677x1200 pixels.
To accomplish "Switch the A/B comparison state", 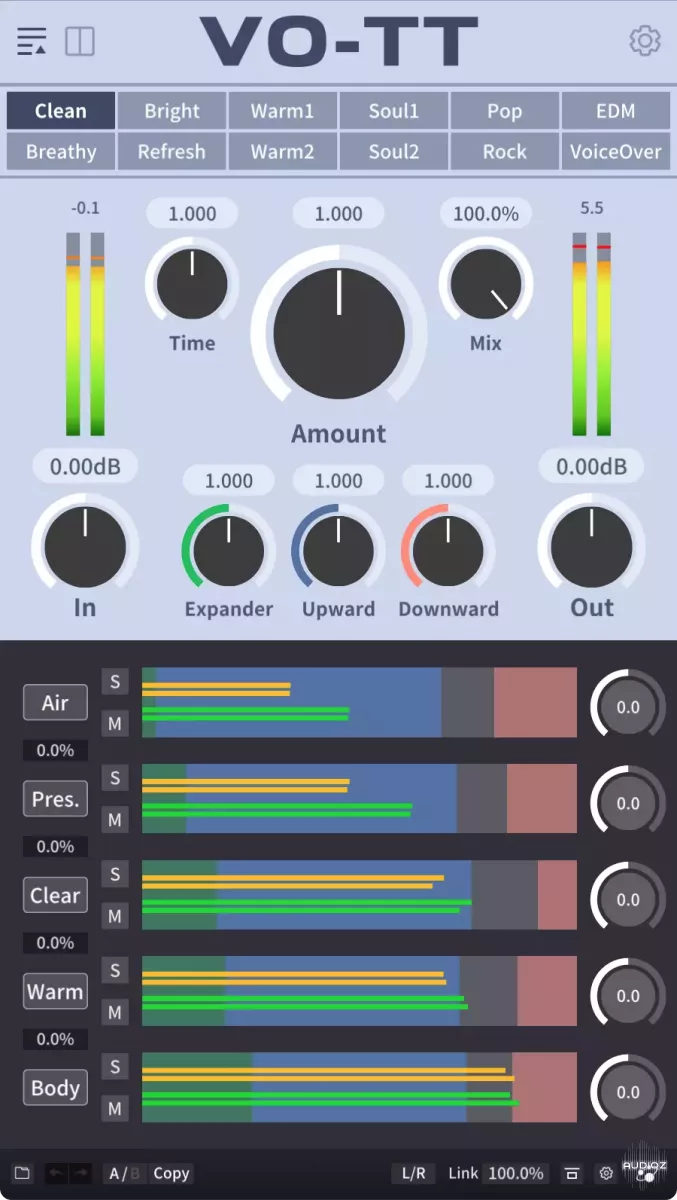I will pos(125,1173).
